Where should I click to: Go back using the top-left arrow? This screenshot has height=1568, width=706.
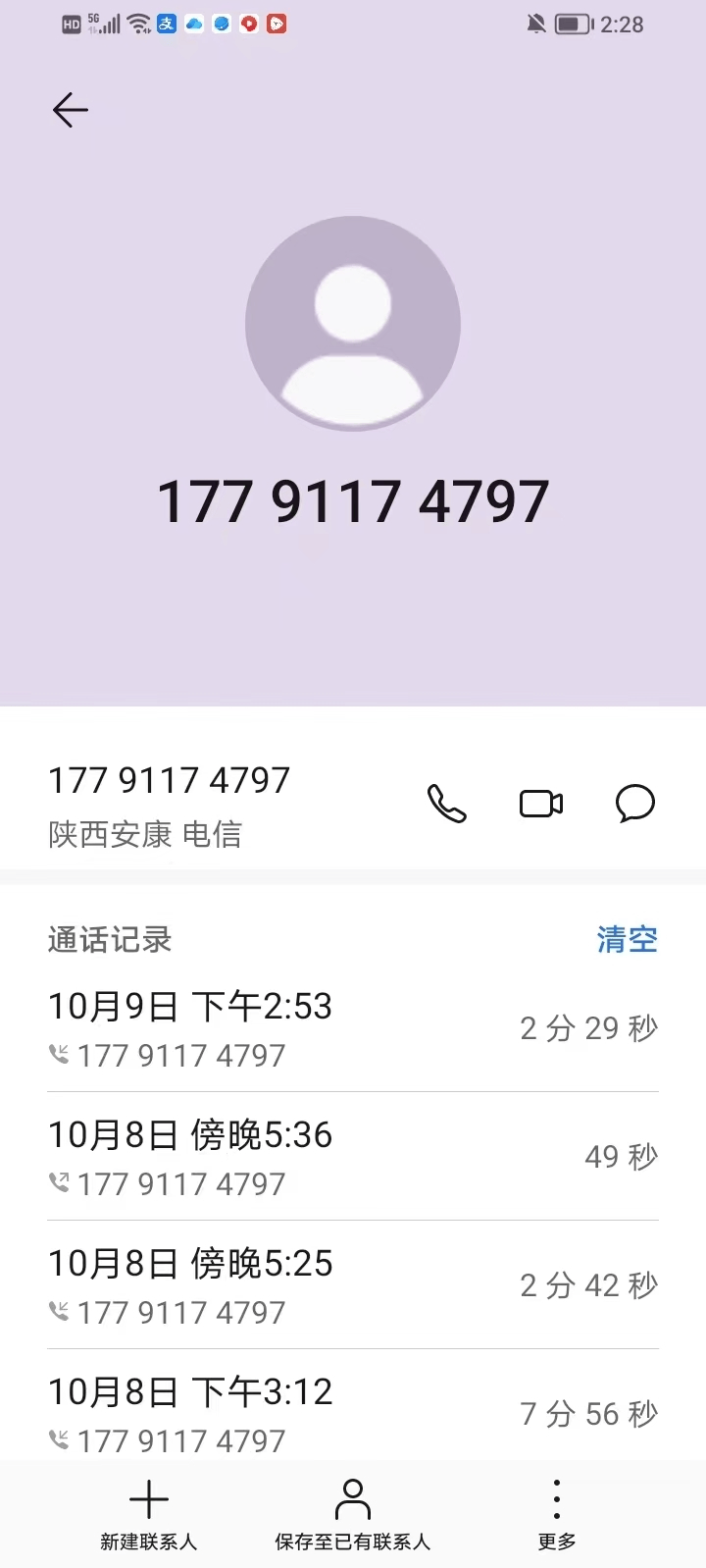coord(70,110)
